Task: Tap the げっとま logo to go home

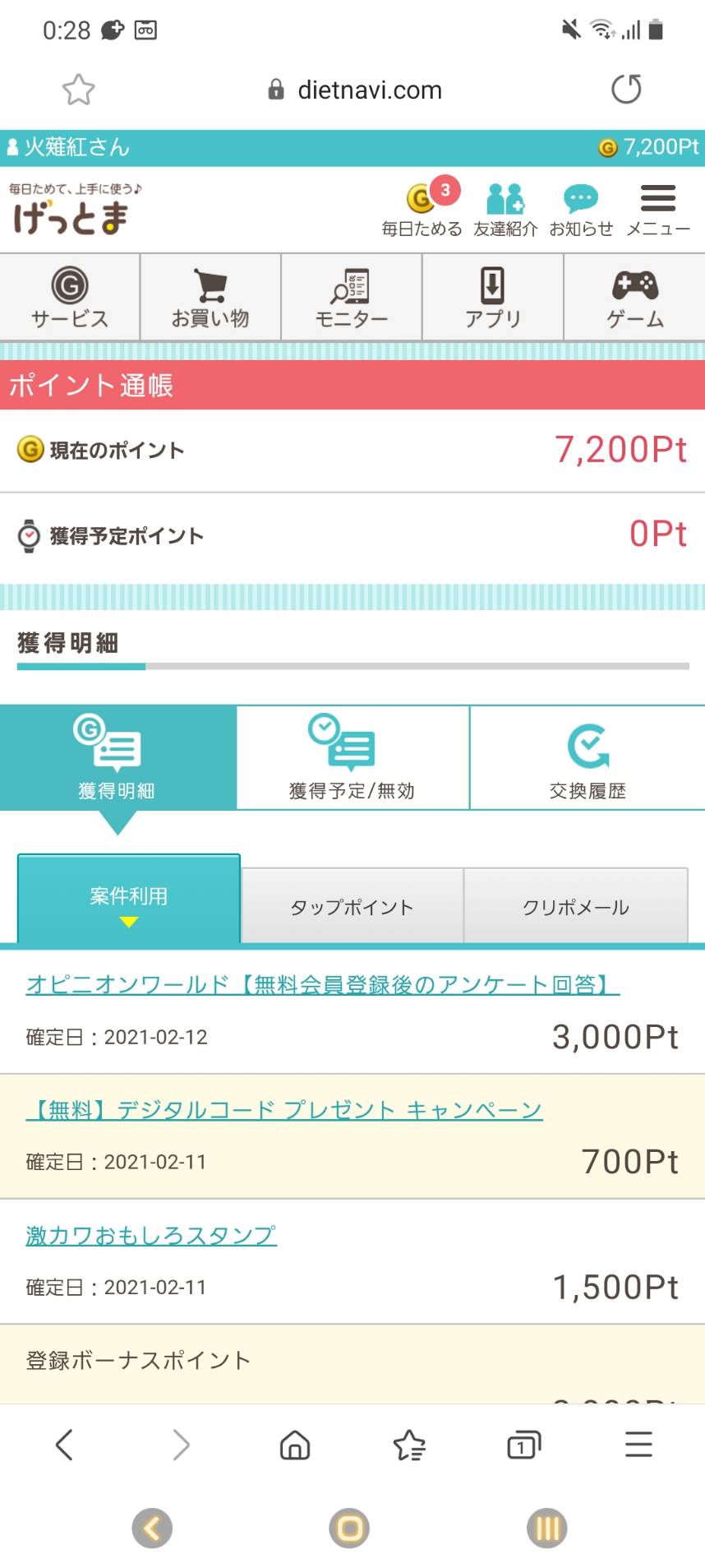Action: (75, 210)
